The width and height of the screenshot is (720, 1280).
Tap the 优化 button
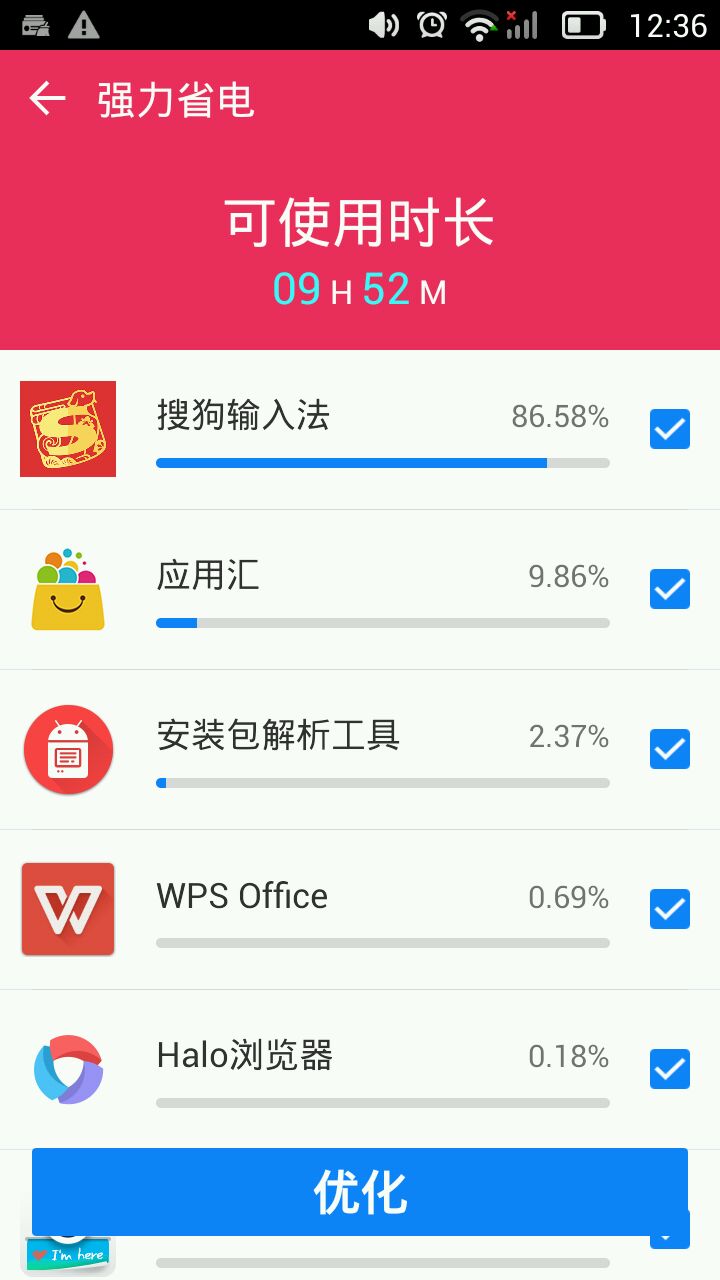[360, 1191]
